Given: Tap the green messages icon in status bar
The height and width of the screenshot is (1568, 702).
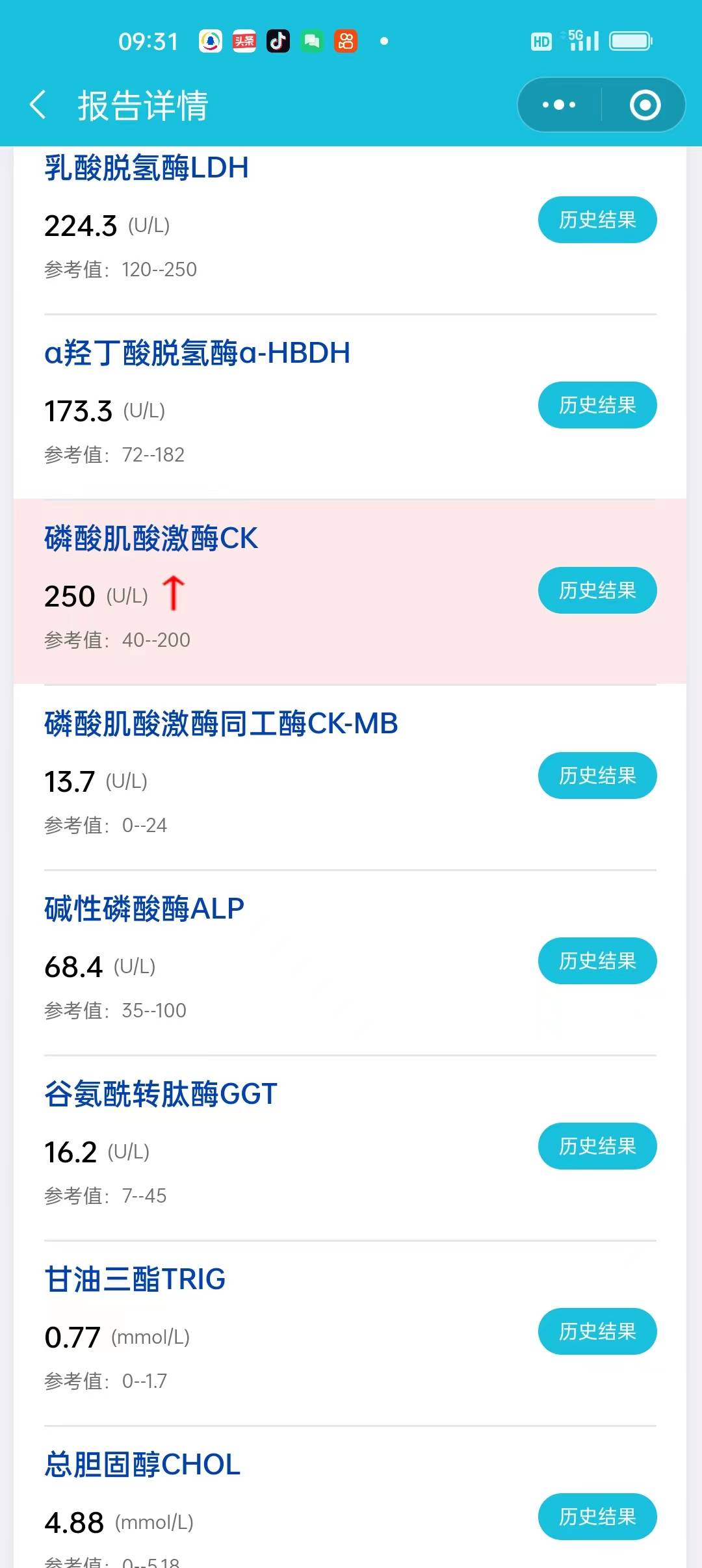Looking at the screenshot, I should pyautogui.click(x=311, y=40).
